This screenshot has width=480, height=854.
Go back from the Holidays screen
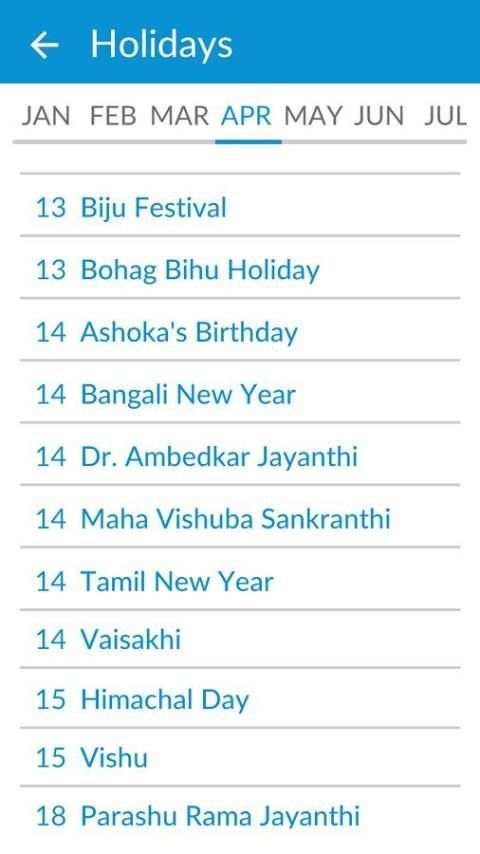[x=44, y=44]
